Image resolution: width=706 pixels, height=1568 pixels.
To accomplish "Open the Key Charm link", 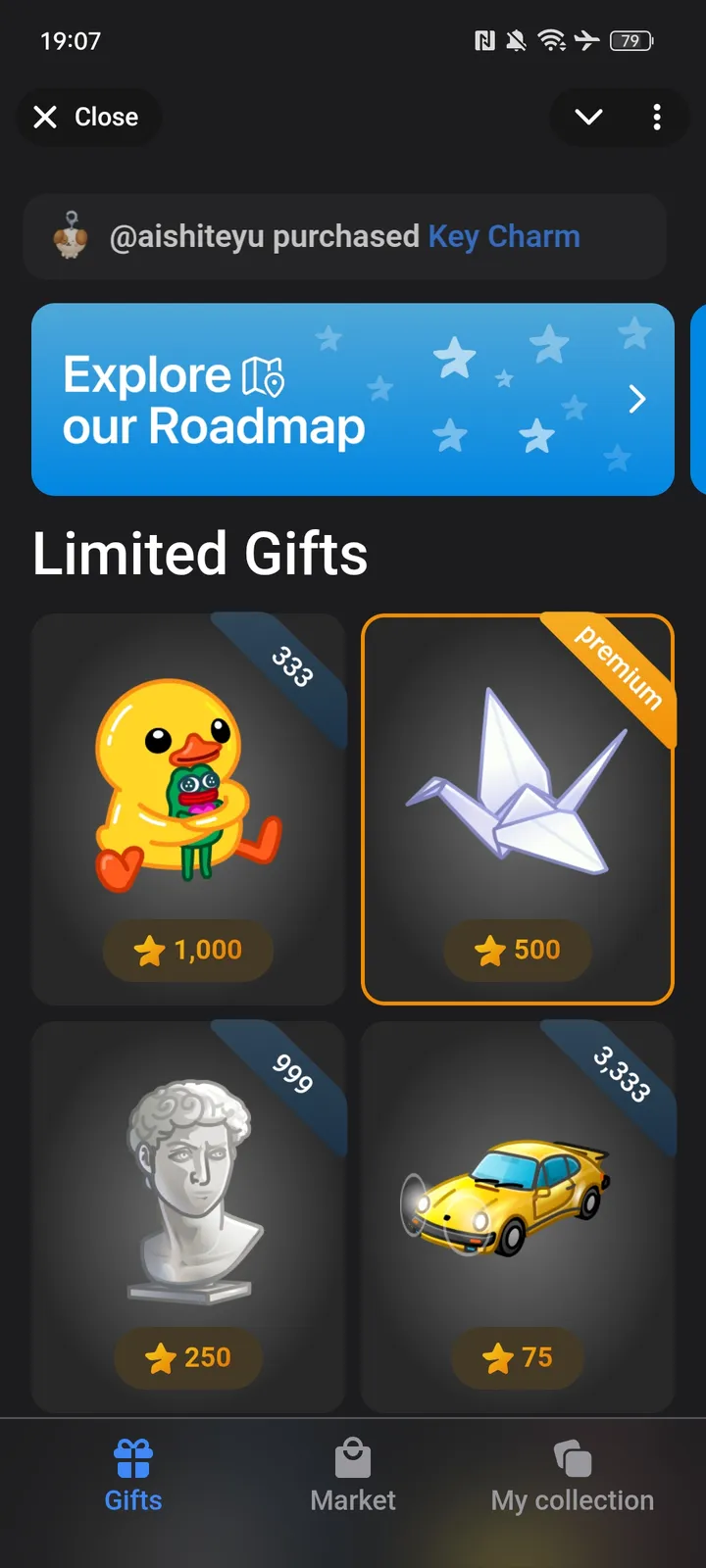I will (x=504, y=236).
